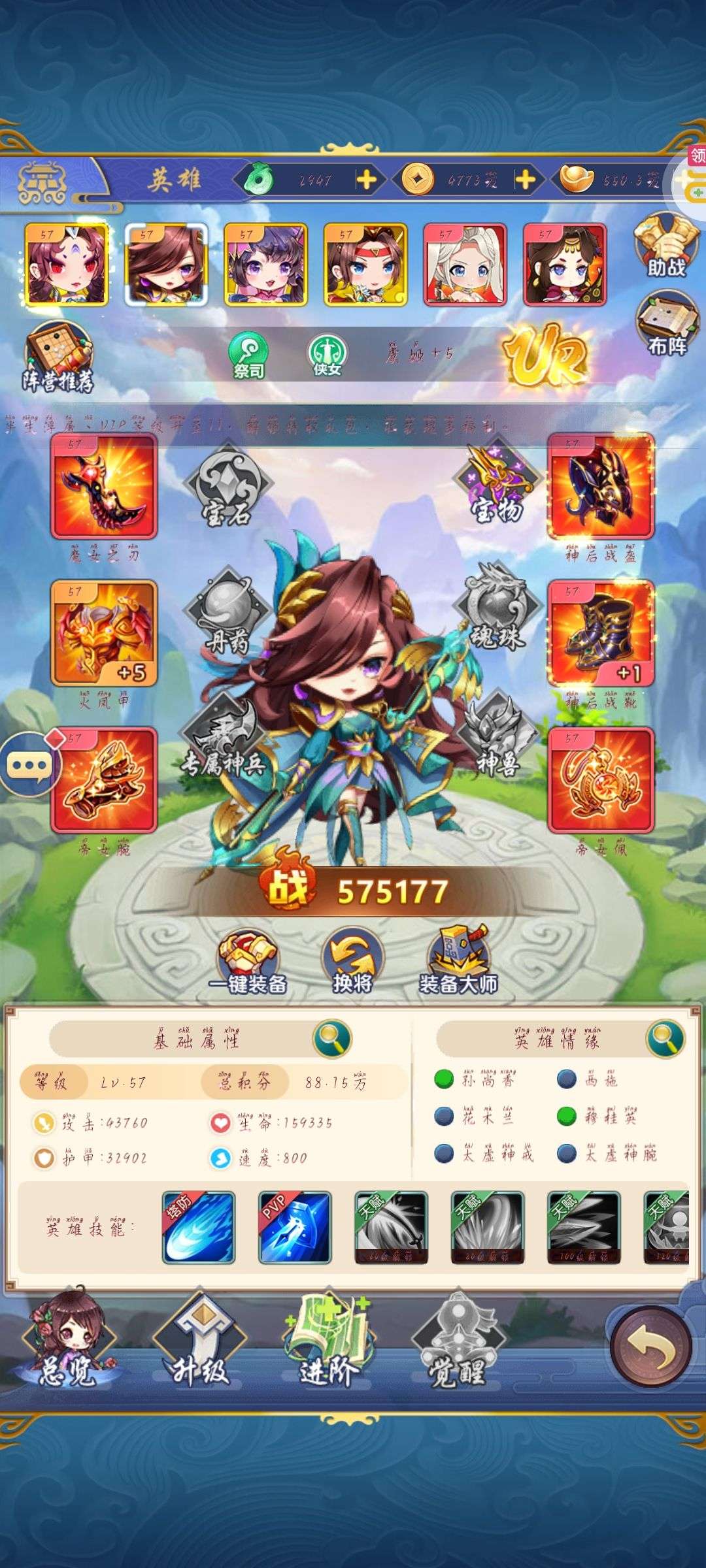Inspect 英雄情缘 with the magnifier icon
This screenshot has height=1568, width=706.
point(665,1039)
